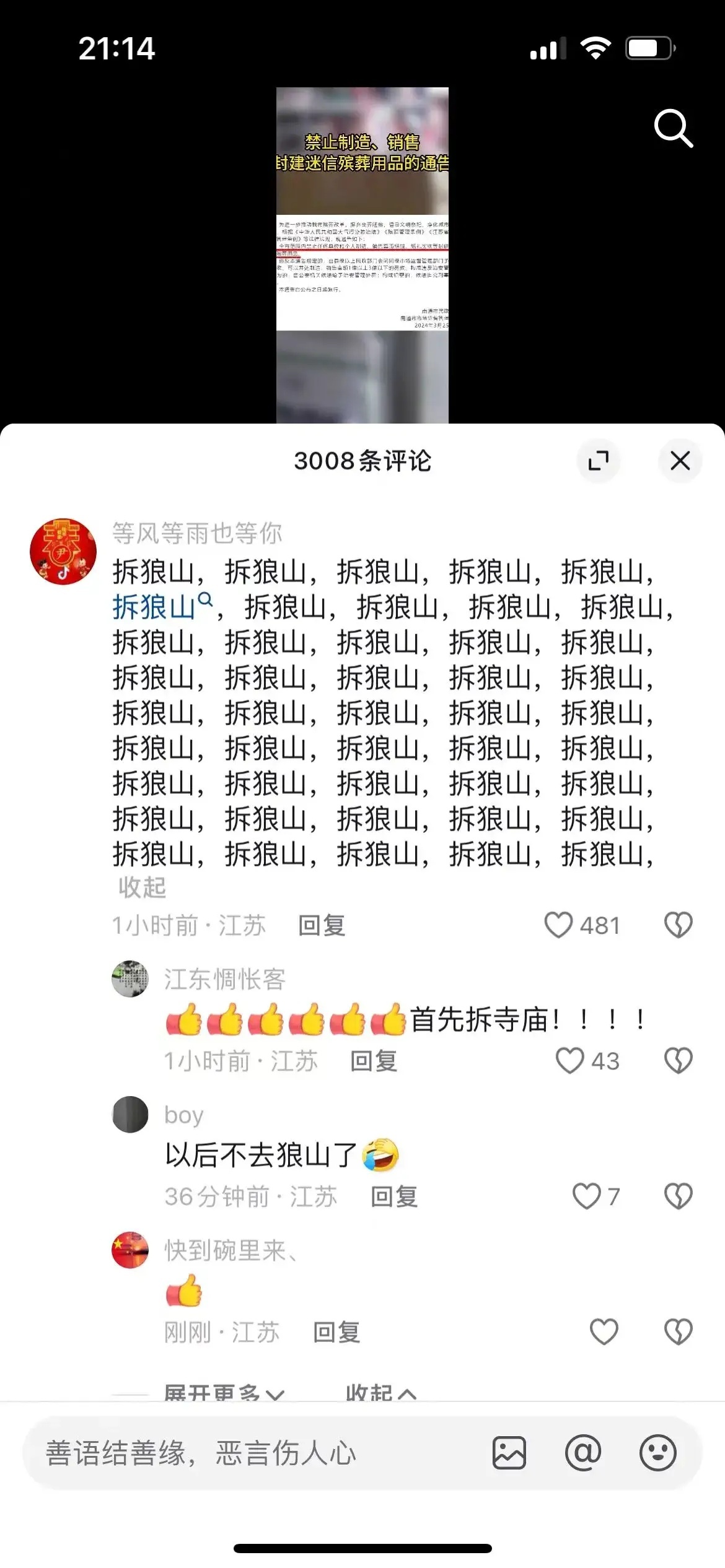Open the emoji picker
The image size is (725, 1568).
pos(657,1453)
